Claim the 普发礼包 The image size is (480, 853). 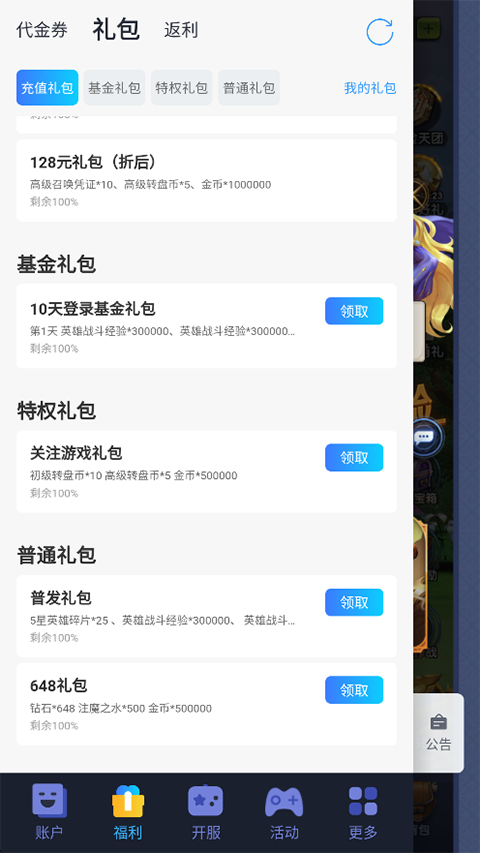pos(354,602)
